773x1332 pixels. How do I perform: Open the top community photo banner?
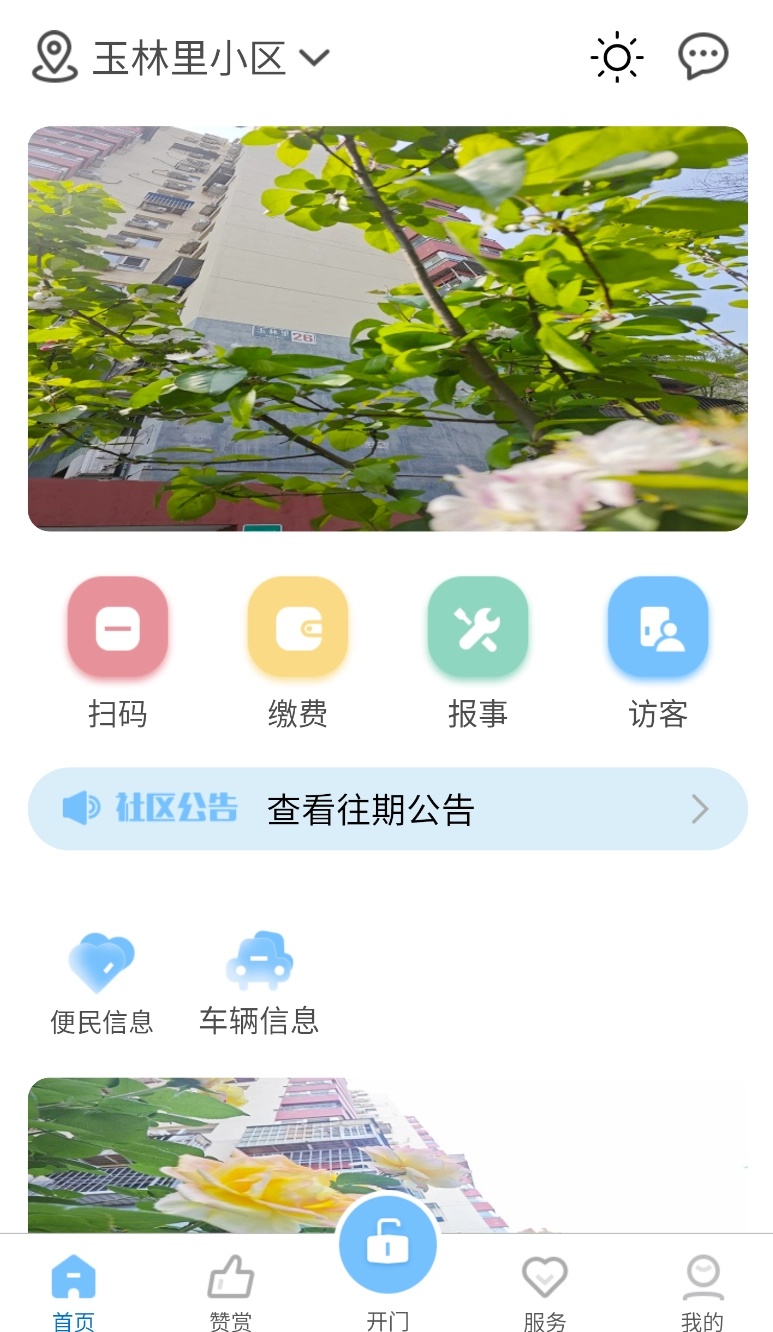[388, 328]
